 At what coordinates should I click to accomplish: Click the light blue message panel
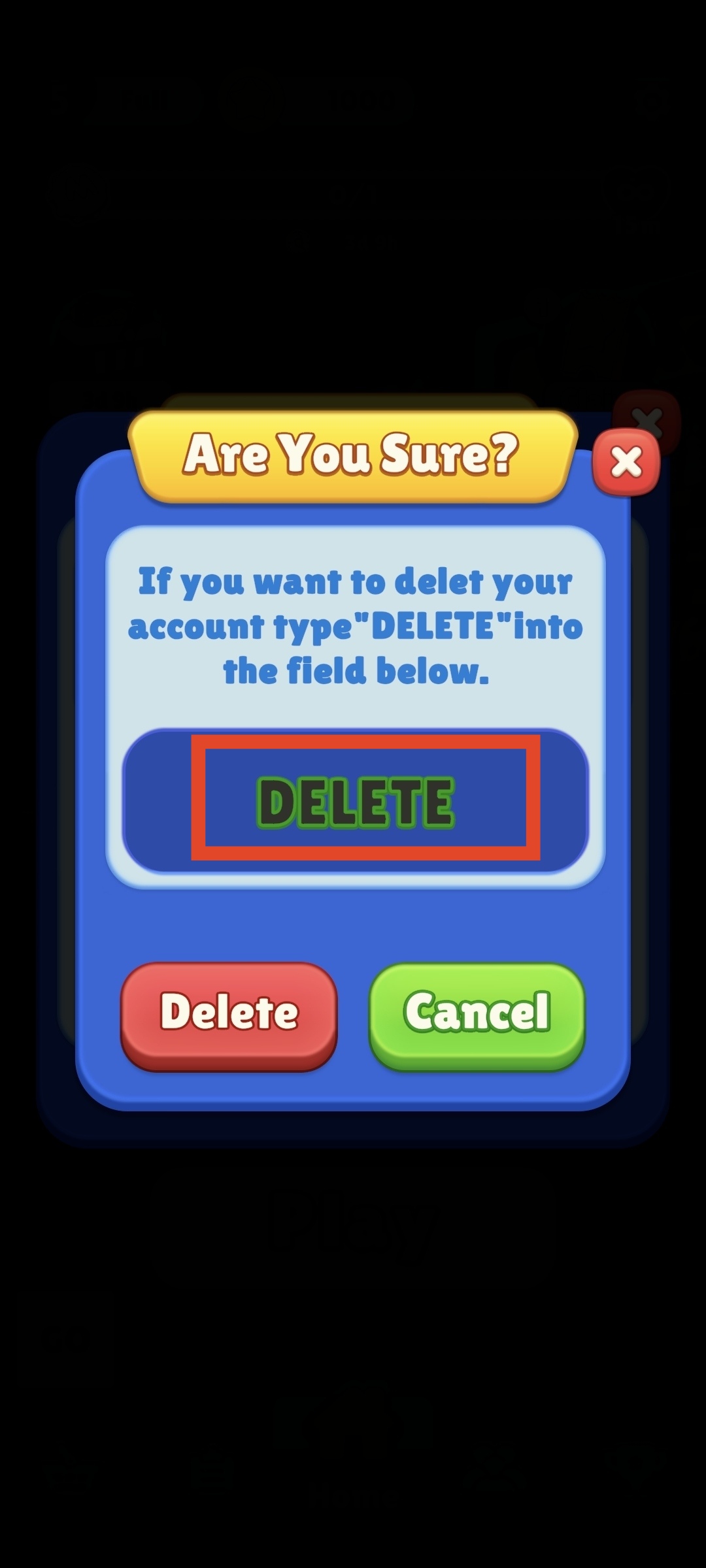coord(353,706)
